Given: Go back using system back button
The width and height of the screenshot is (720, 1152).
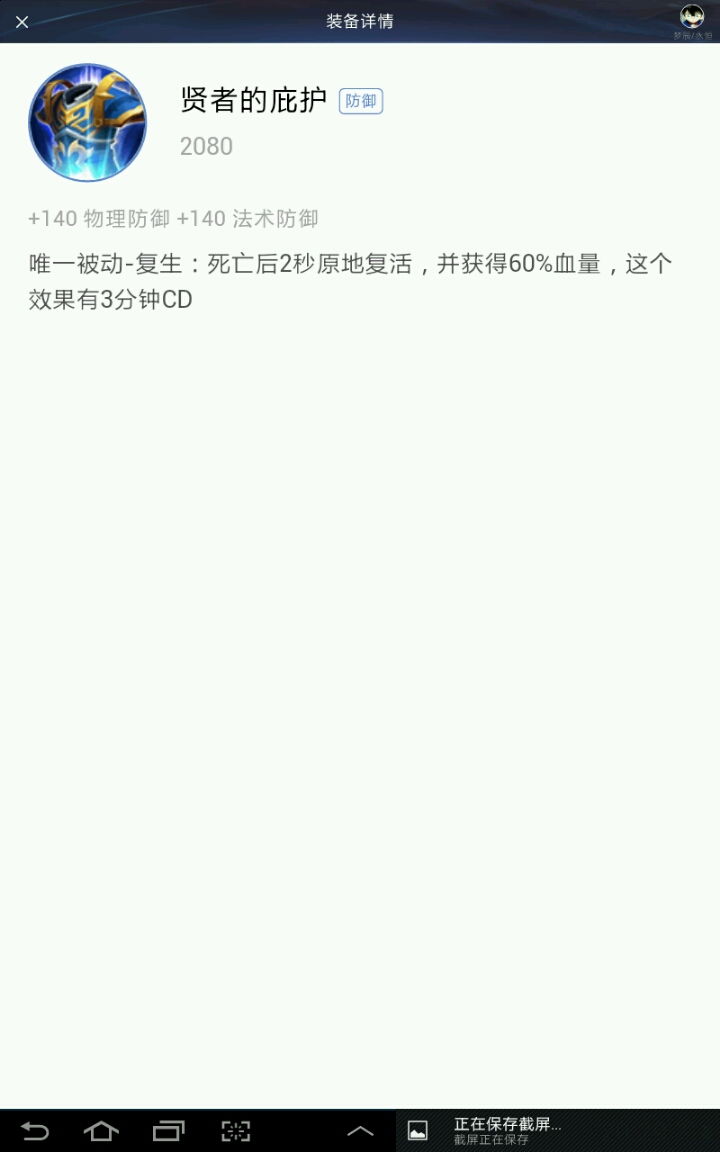Looking at the screenshot, I should pyautogui.click(x=35, y=1131).
